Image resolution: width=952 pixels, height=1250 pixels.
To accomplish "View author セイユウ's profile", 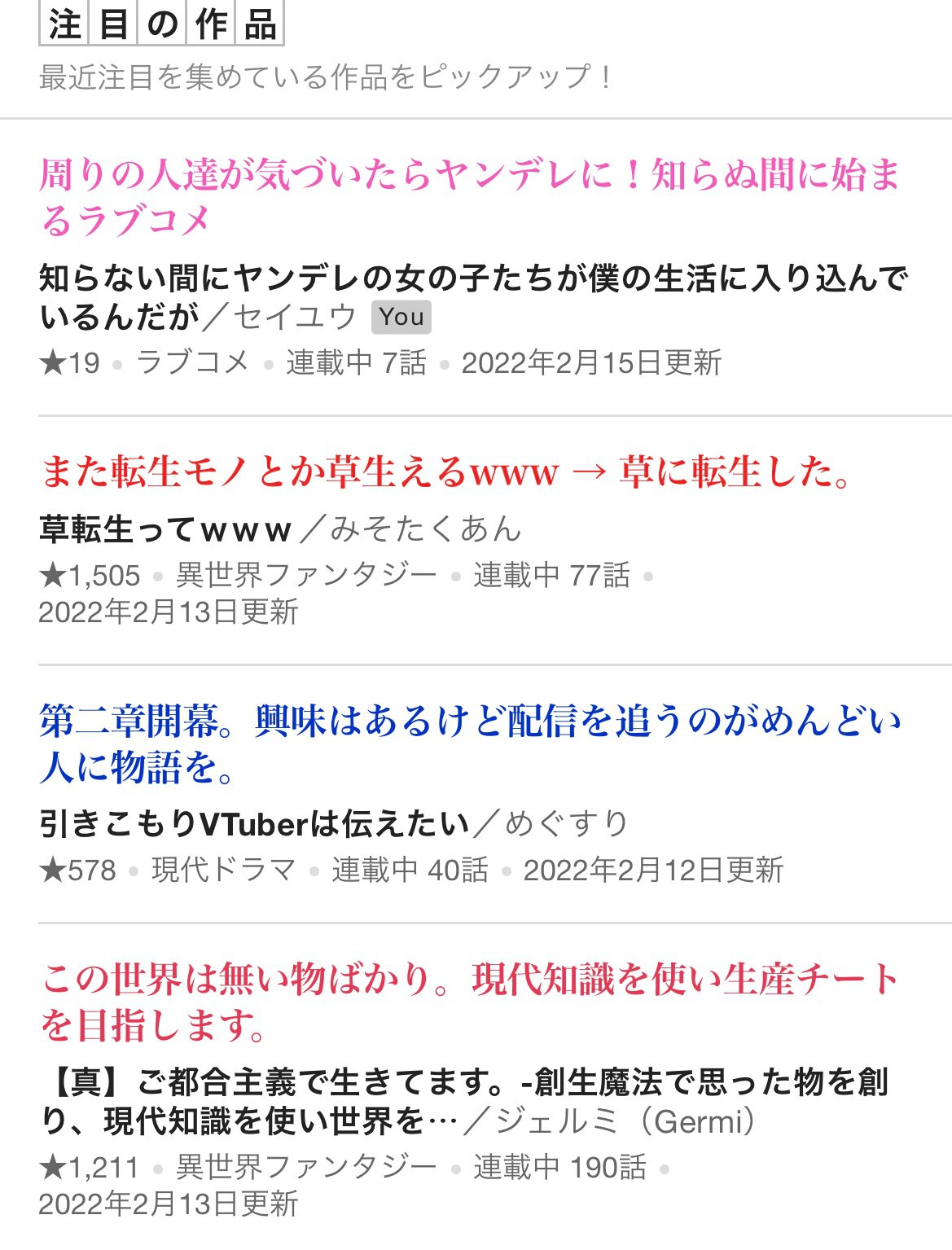I will click(x=296, y=317).
